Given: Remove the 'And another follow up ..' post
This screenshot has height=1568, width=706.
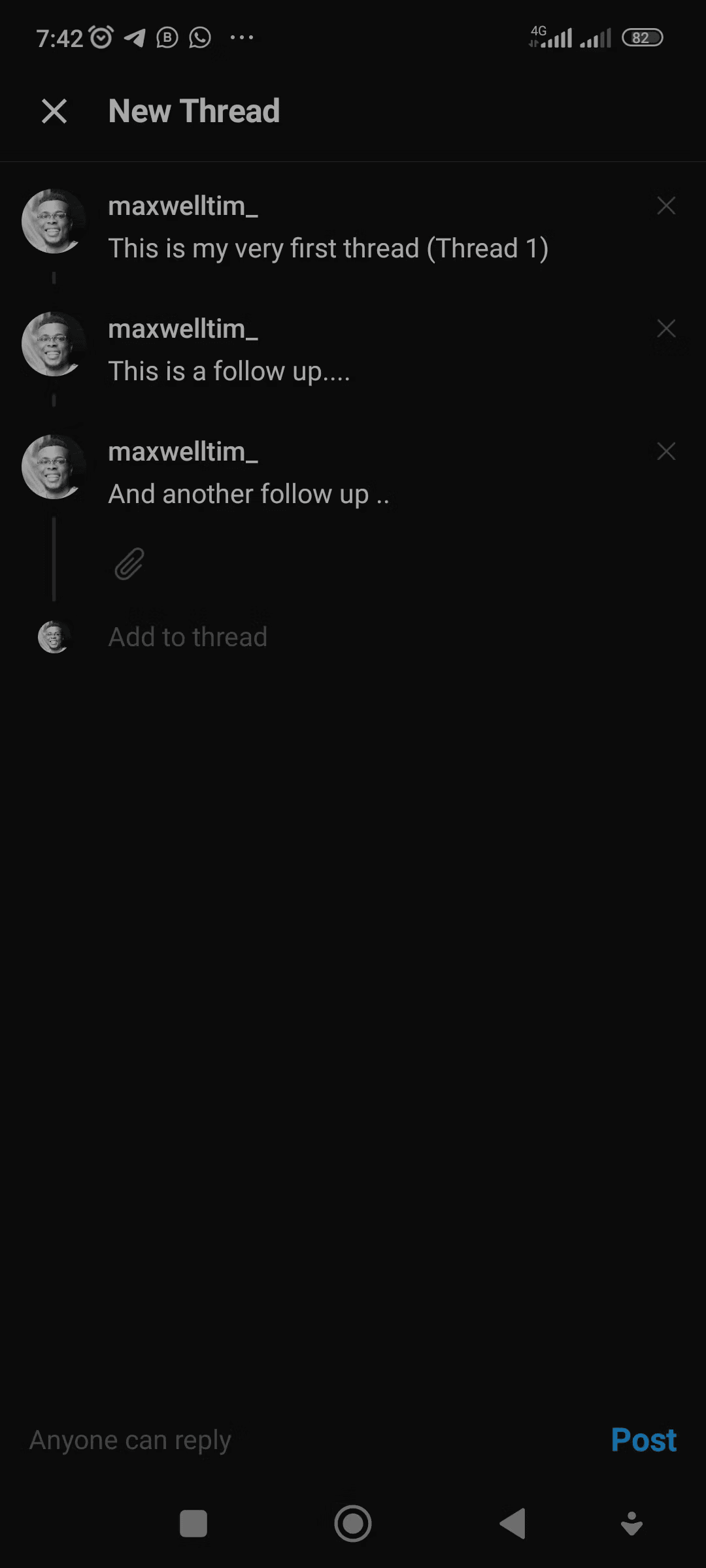Looking at the screenshot, I should tap(666, 451).
